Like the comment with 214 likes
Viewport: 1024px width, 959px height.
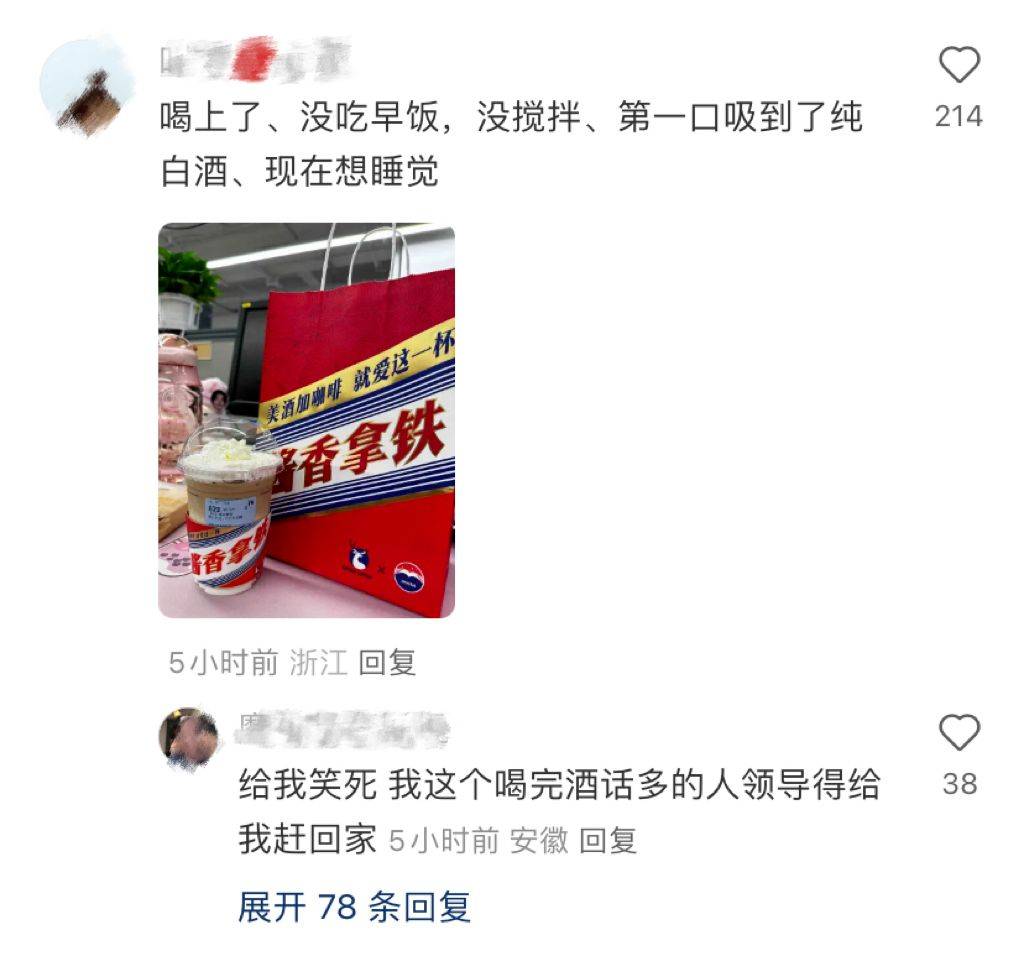[959, 66]
